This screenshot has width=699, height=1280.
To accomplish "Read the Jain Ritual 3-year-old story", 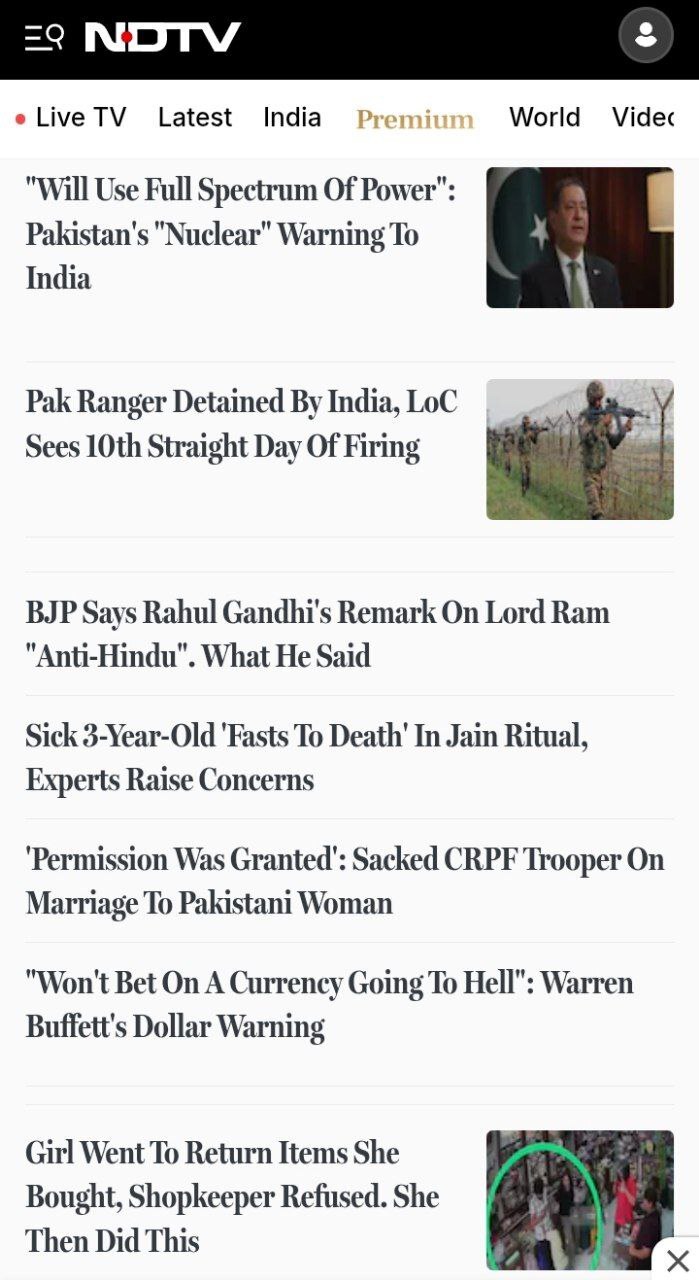I will 306,758.
